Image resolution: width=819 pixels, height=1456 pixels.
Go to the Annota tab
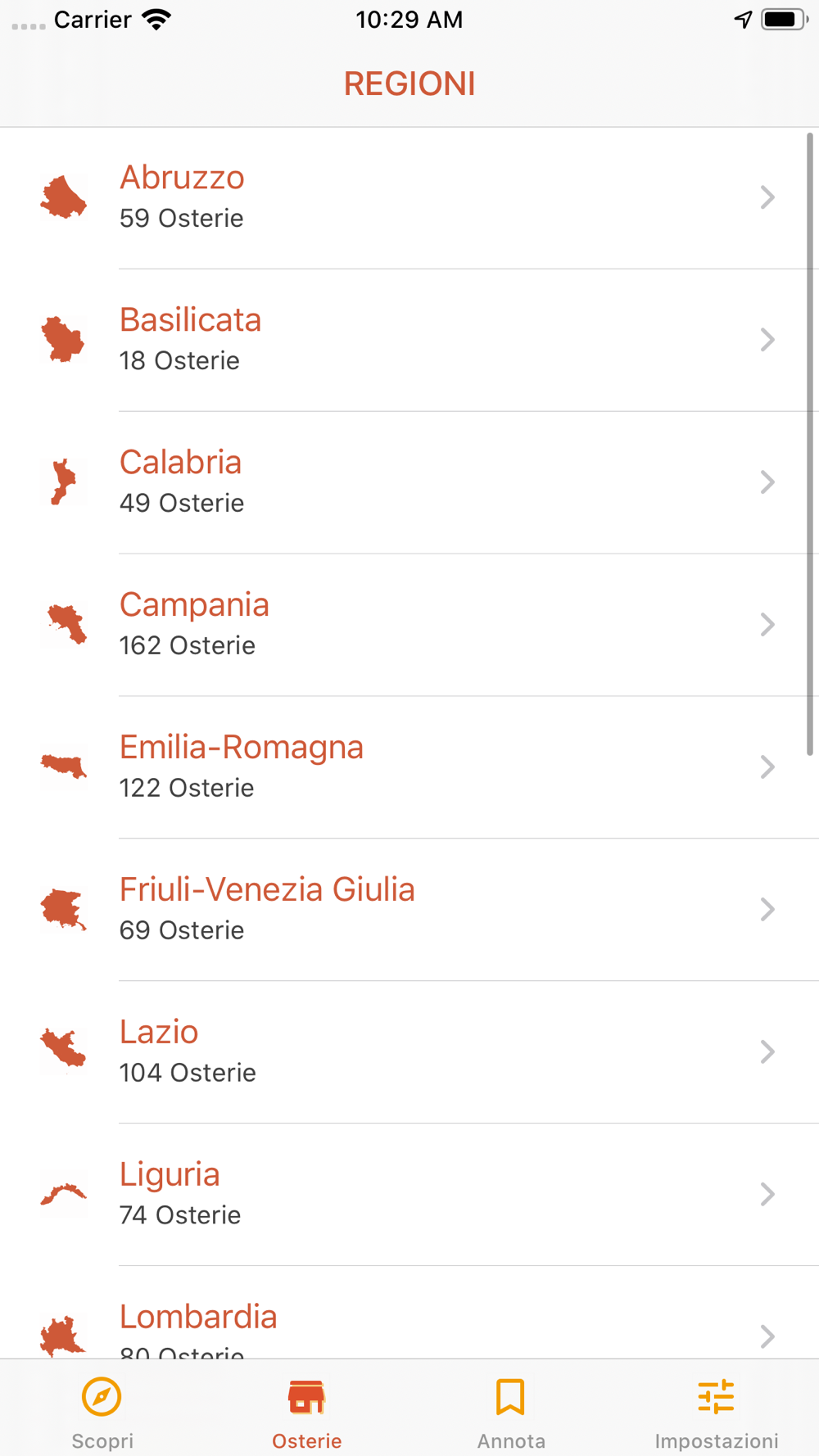tap(512, 1413)
